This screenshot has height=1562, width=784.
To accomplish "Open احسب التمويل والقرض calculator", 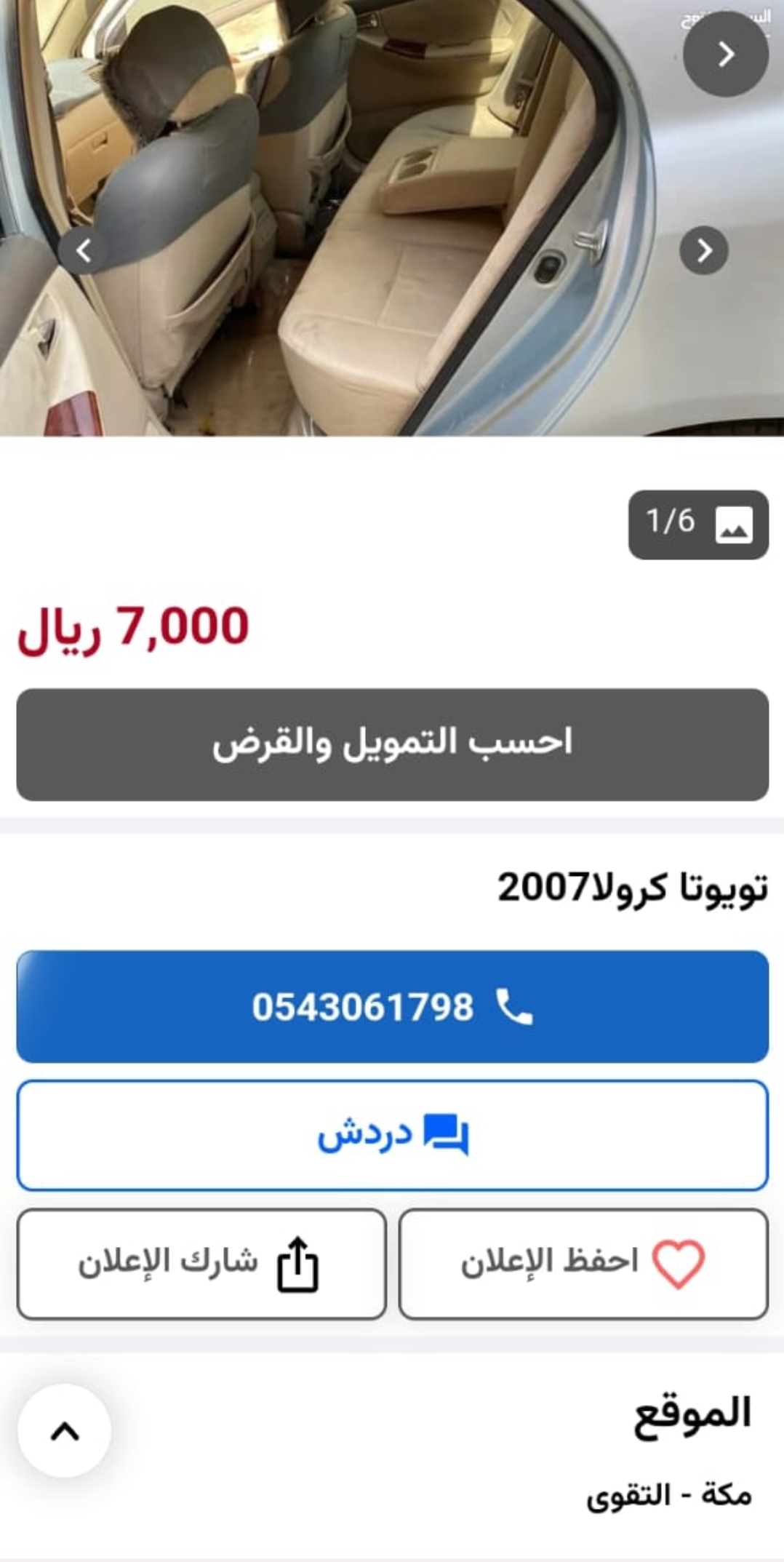I will (392, 744).
